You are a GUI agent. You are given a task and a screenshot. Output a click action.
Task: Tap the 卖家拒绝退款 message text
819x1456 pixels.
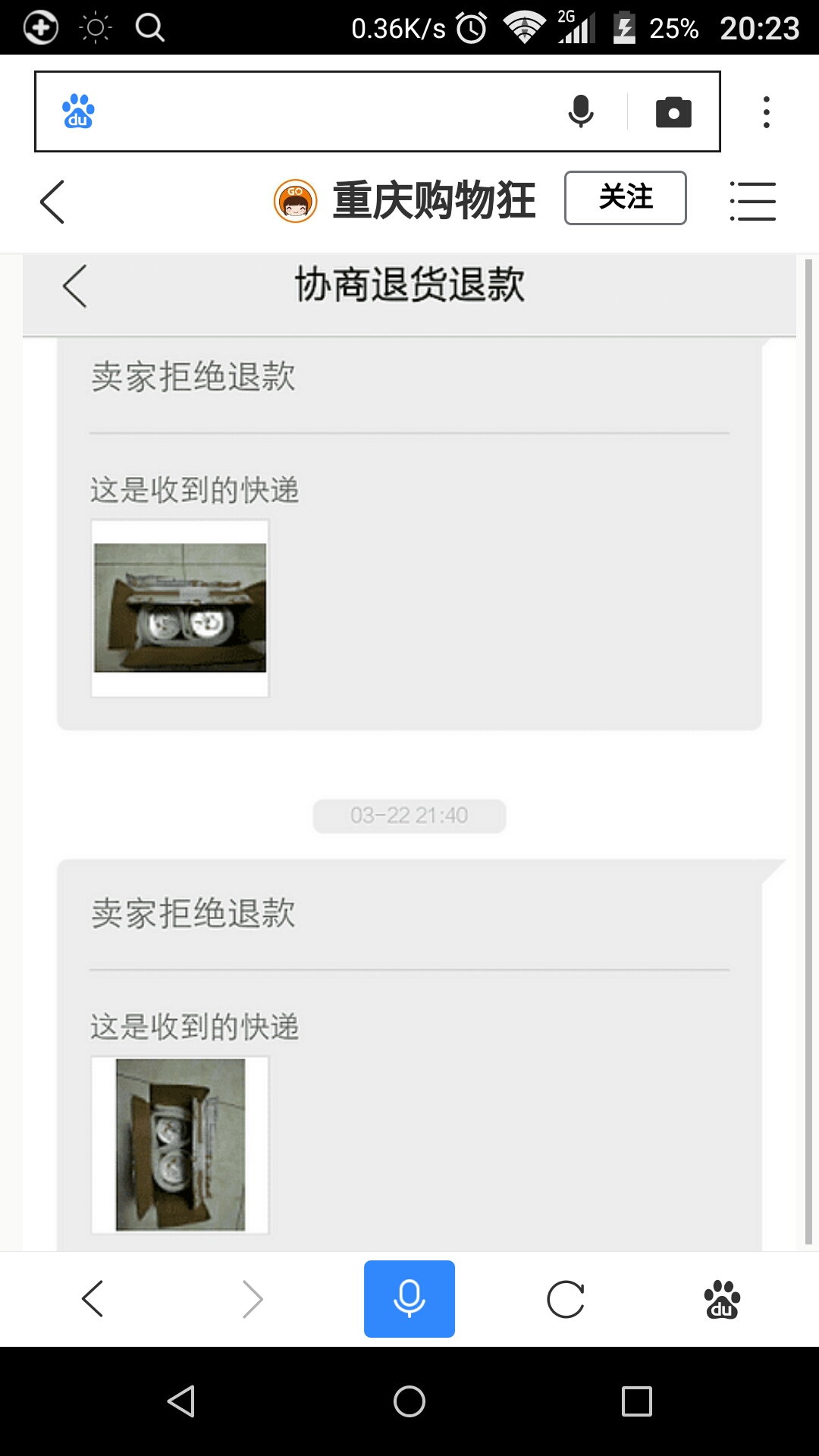coord(193,375)
